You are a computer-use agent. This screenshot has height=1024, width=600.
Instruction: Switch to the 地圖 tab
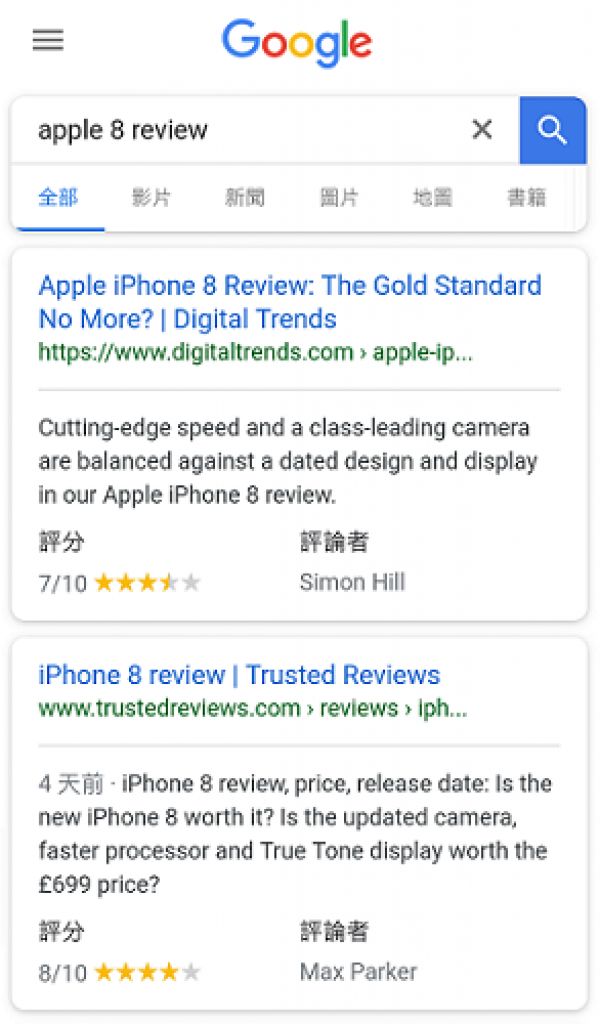[433, 197]
